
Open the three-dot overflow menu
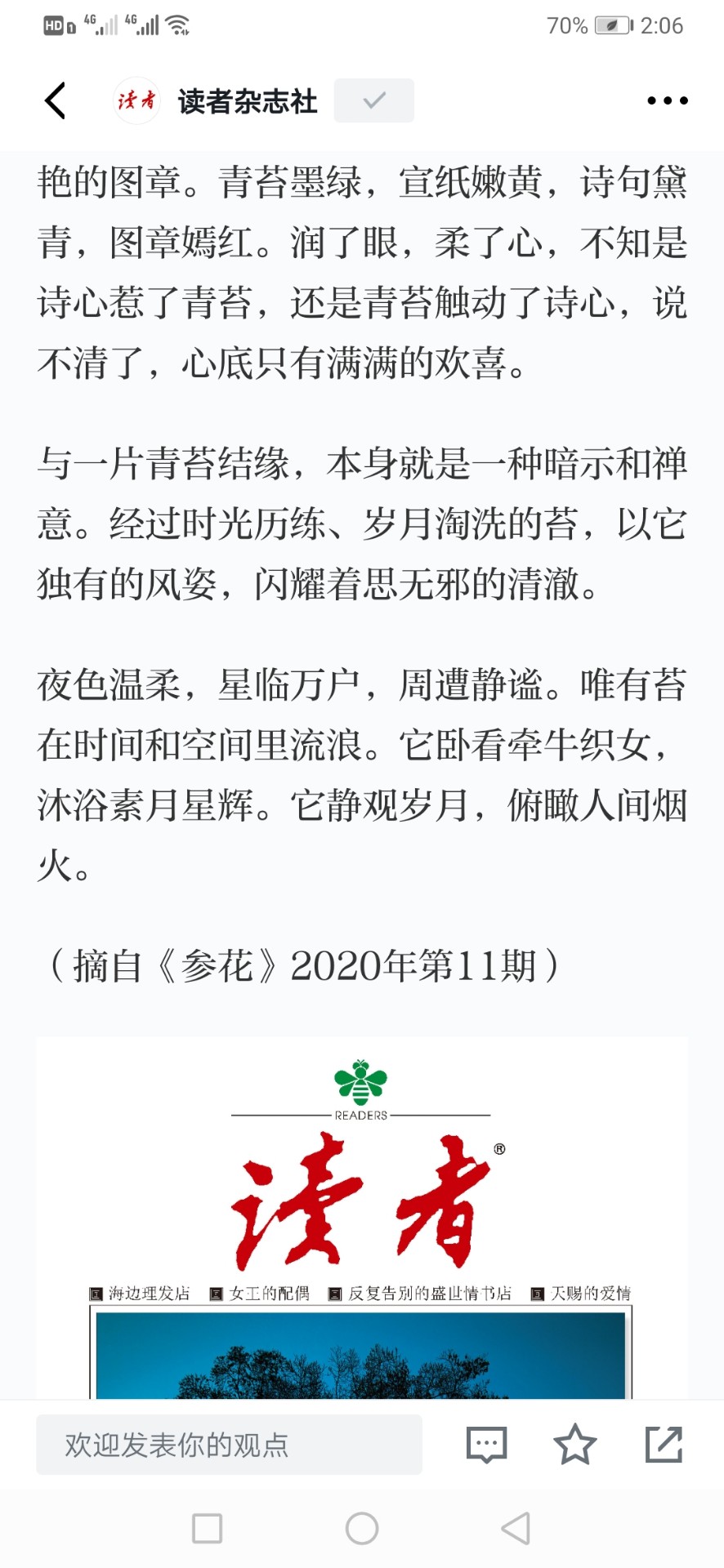pyautogui.click(x=667, y=101)
